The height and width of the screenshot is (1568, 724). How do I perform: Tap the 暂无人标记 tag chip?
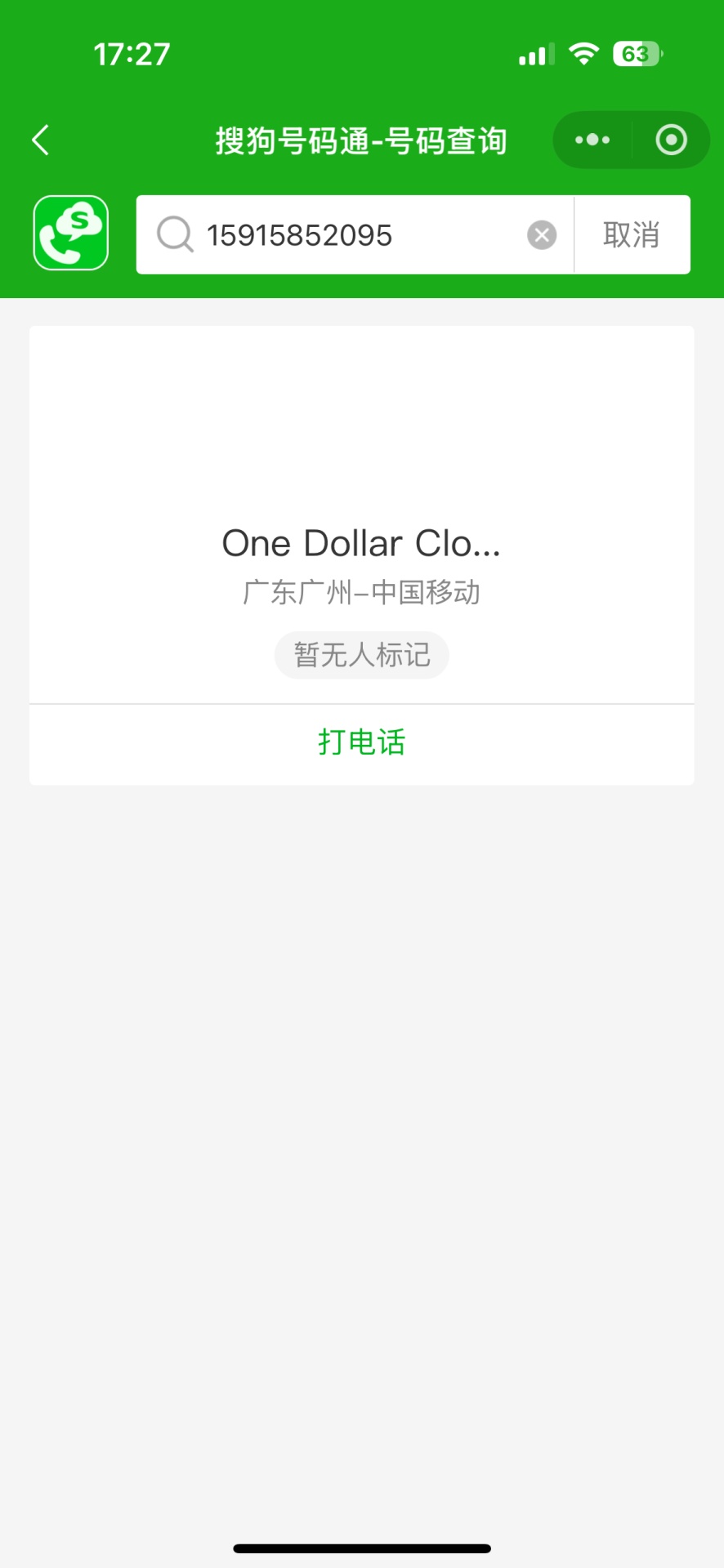tap(362, 655)
